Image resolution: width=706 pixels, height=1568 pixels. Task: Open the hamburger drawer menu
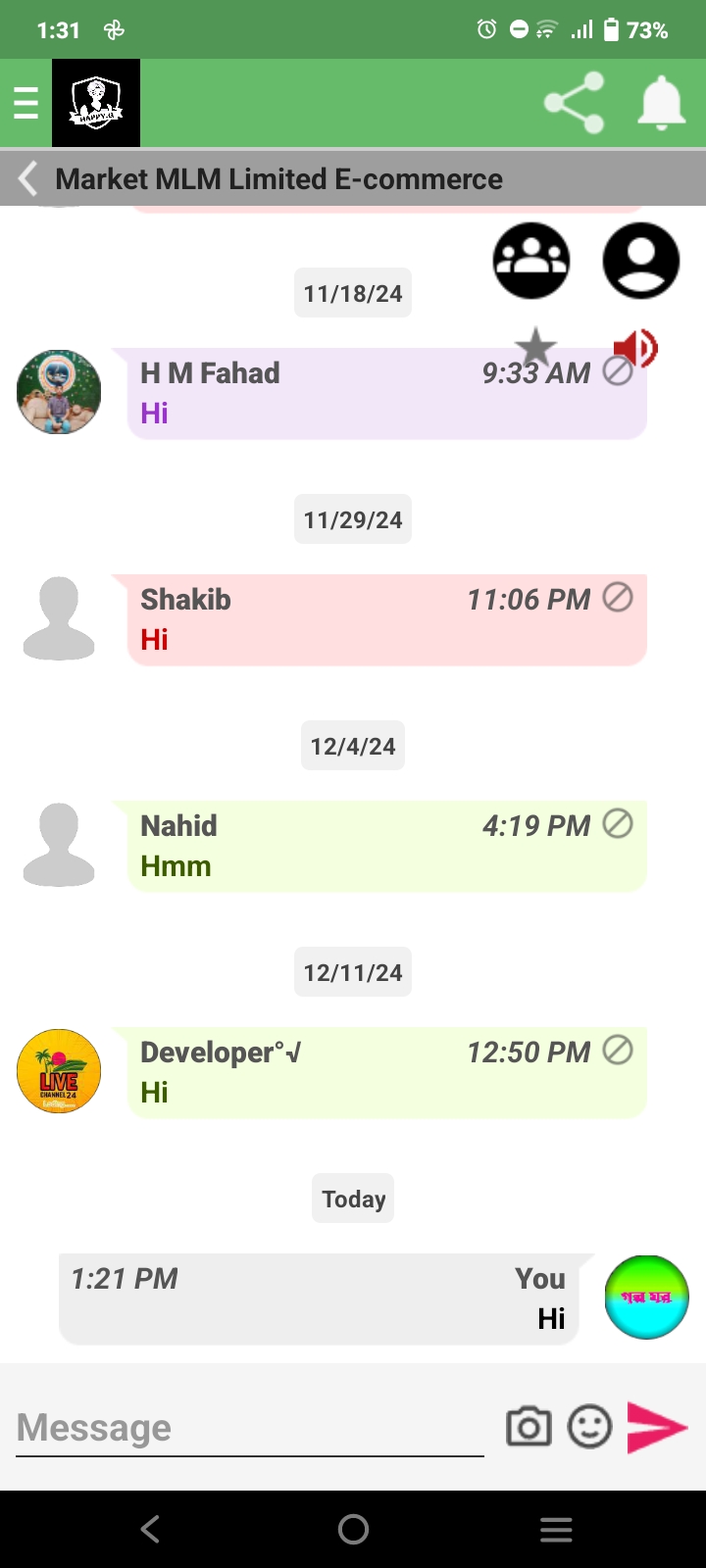point(25,103)
